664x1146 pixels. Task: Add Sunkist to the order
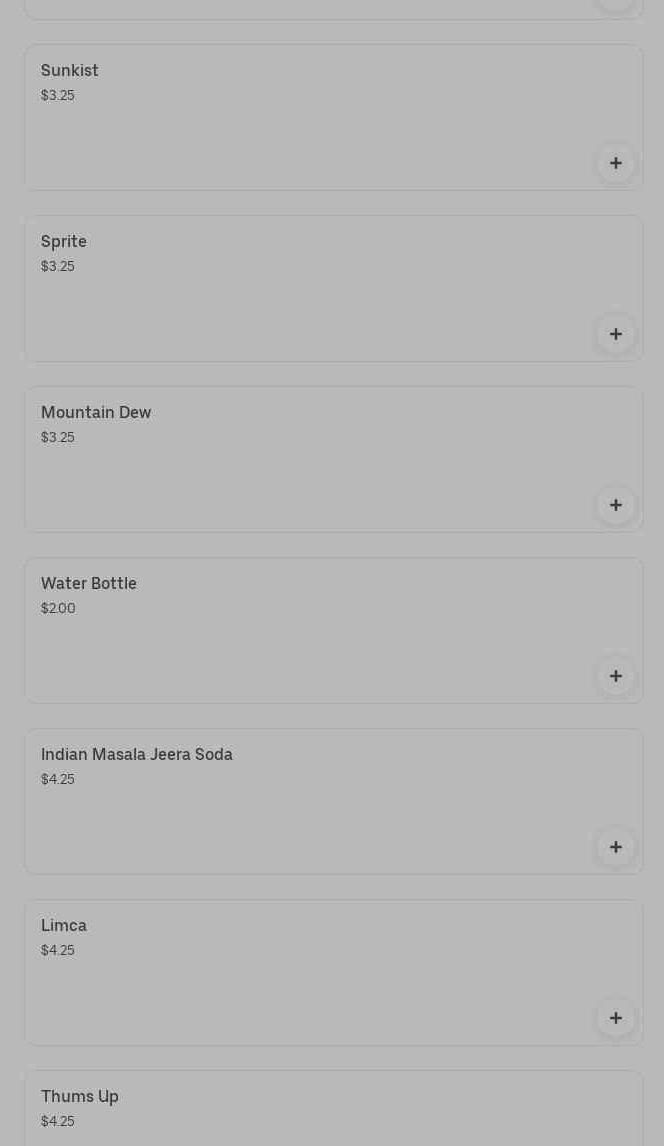click(x=615, y=163)
